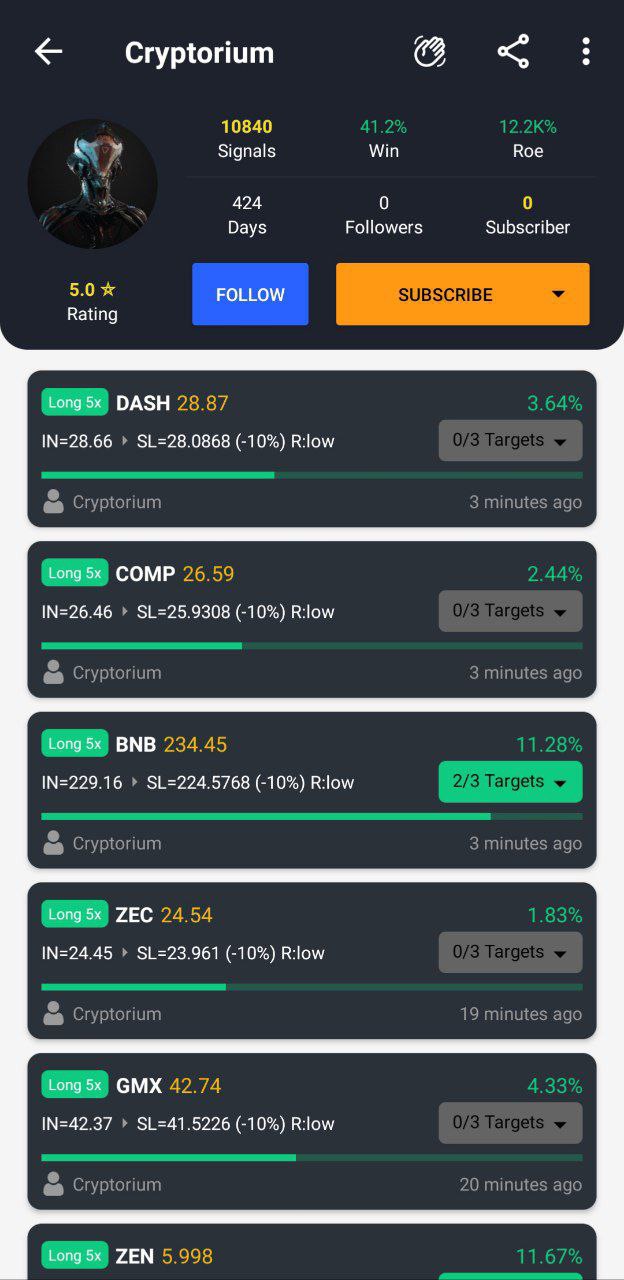The width and height of the screenshot is (624, 1280).
Task: Expand the BNB 2/3 Targets dropdown
Action: pos(510,782)
